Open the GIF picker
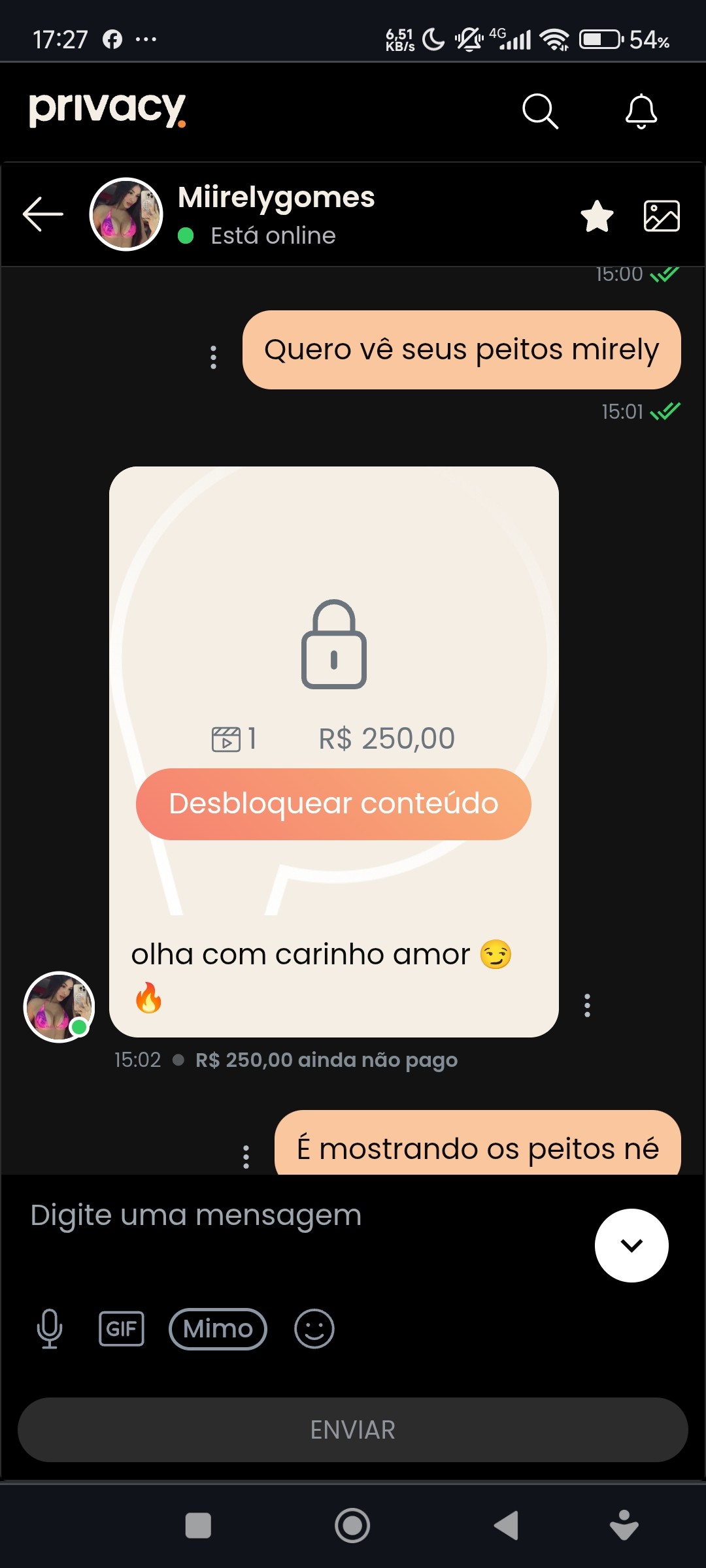This screenshot has height=1568, width=706. click(122, 1329)
